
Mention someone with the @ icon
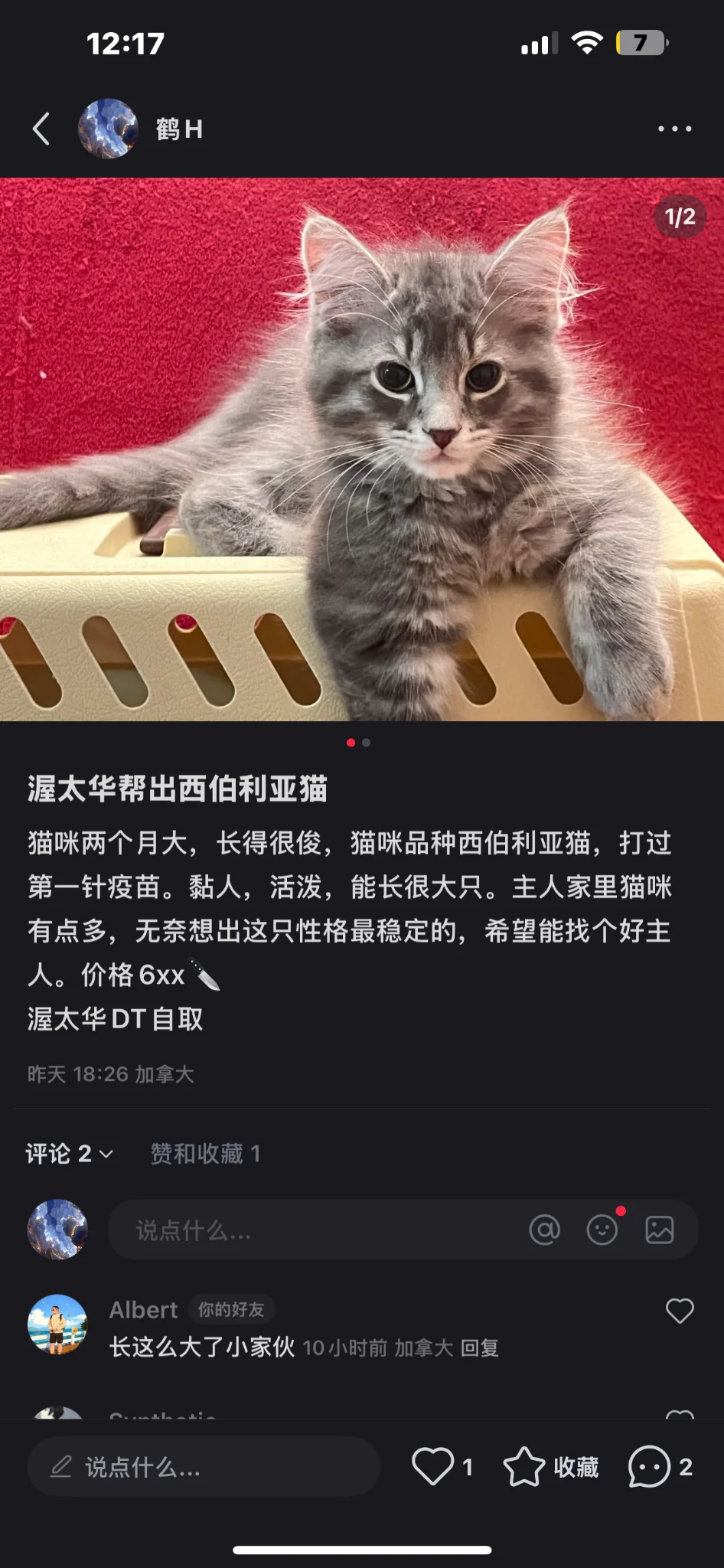[x=544, y=1230]
